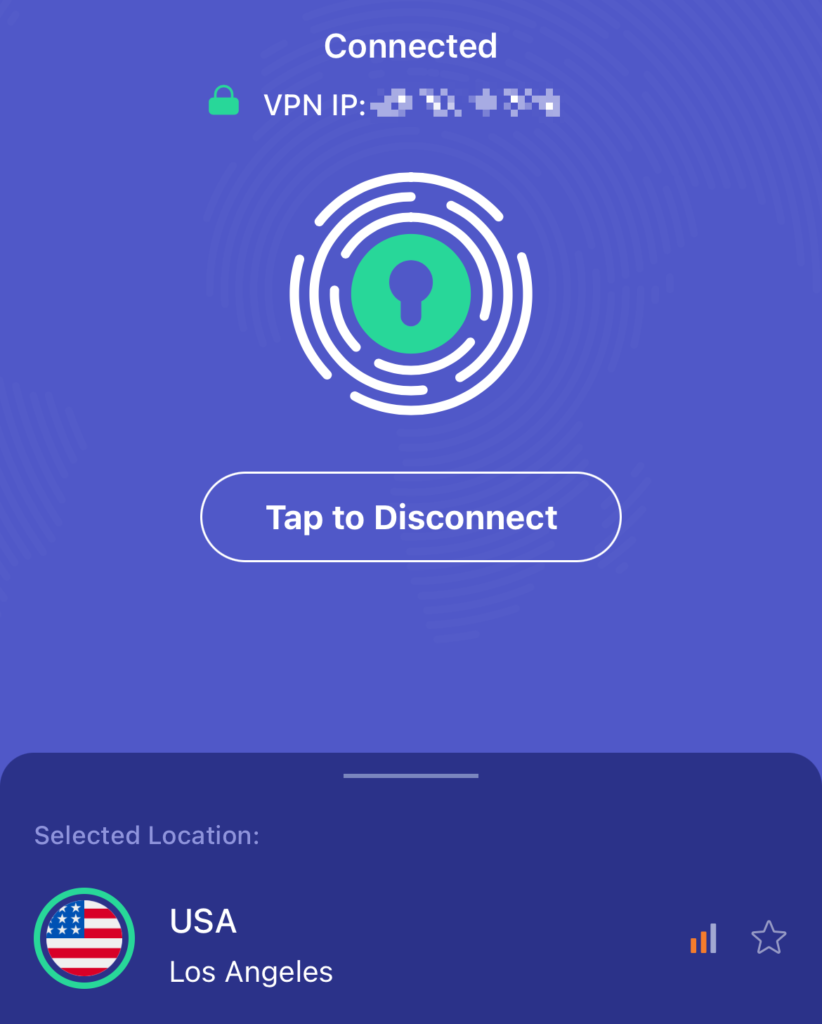Click the orange connection quality indicator
This screenshot has width=822, height=1024.
coord(703,938)
